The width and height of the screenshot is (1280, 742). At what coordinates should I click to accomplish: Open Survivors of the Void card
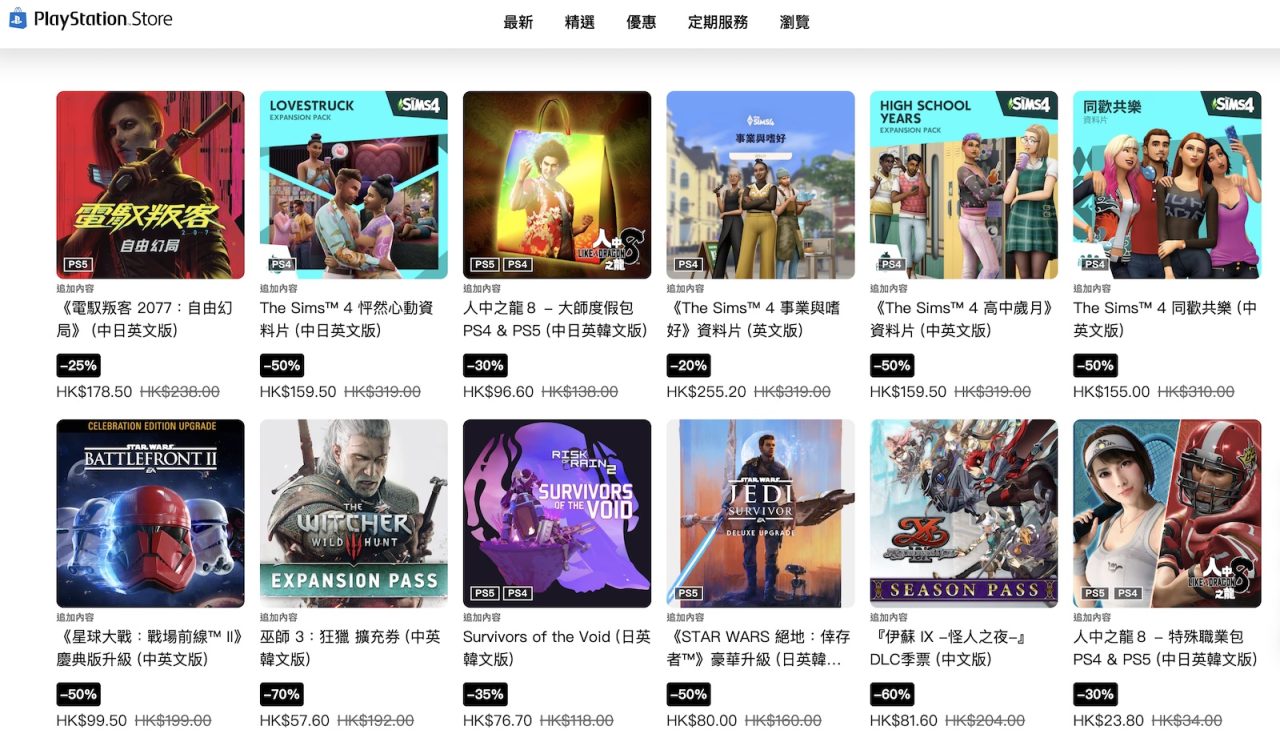pyautogui.click(x=556, y=513)
